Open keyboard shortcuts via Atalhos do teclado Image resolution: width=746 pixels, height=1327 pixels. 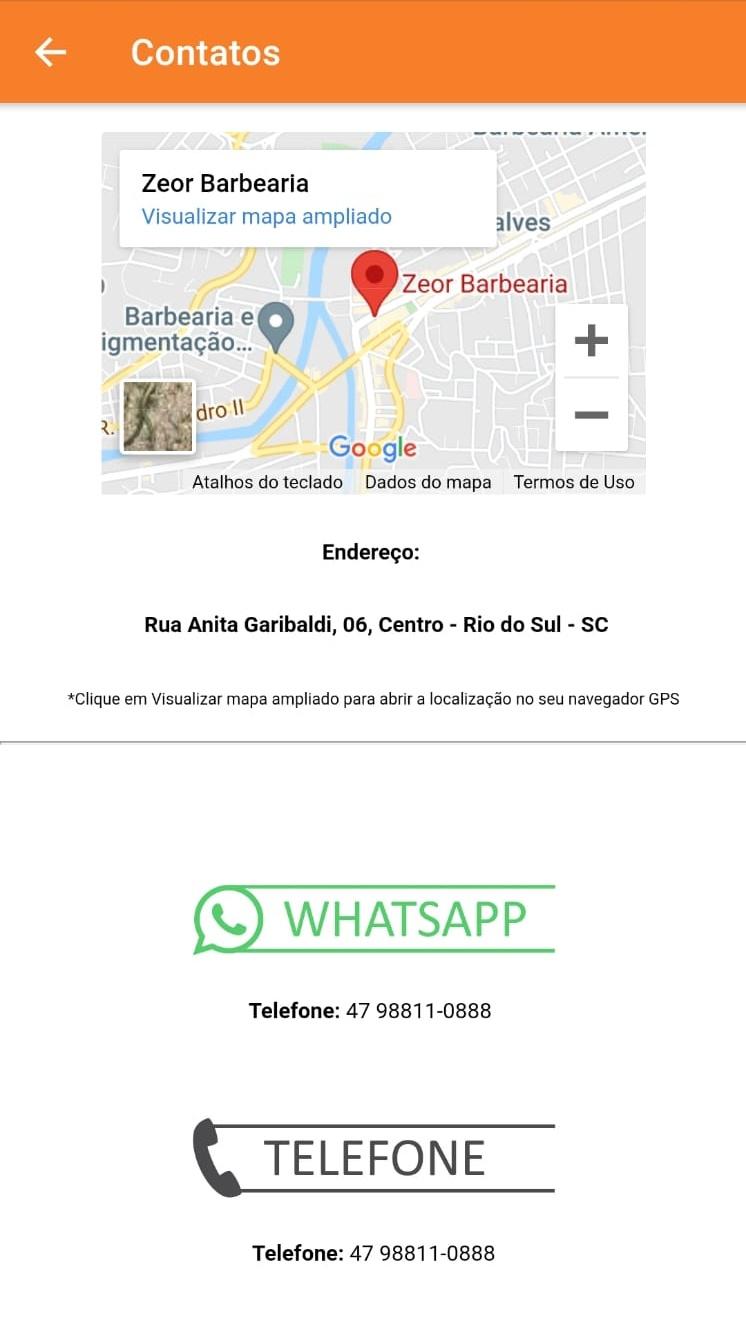[267, 481]
